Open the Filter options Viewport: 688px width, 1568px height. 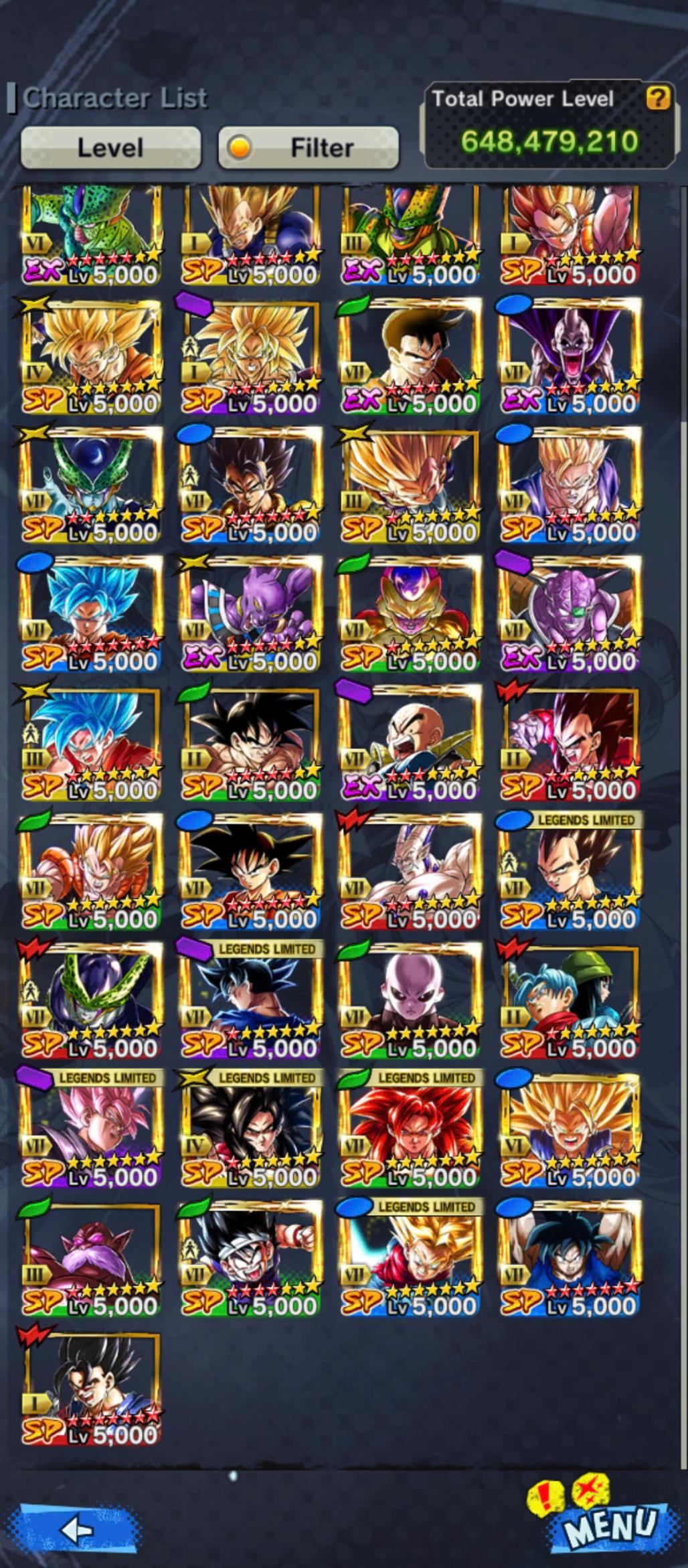pyautogui.click(x=309, y=147)
